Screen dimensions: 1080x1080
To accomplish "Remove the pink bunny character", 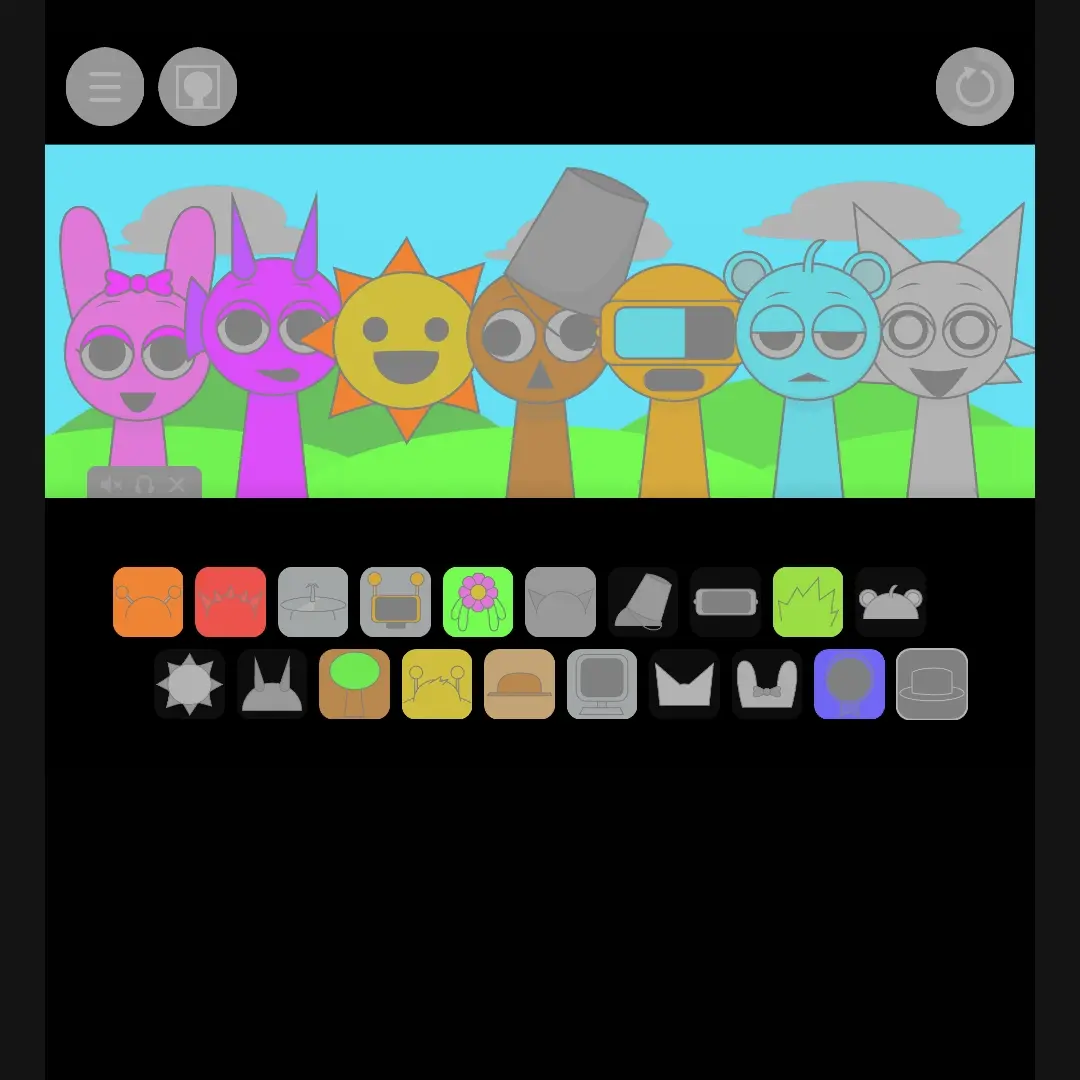I will coord(177,485).
